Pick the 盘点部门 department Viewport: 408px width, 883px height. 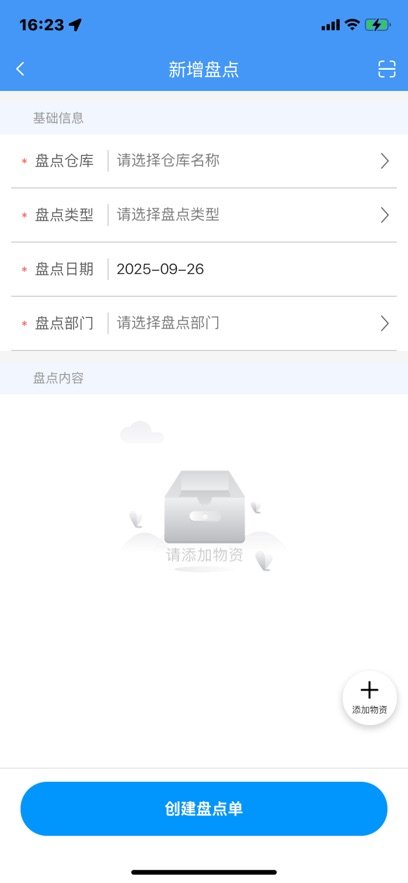204,323
